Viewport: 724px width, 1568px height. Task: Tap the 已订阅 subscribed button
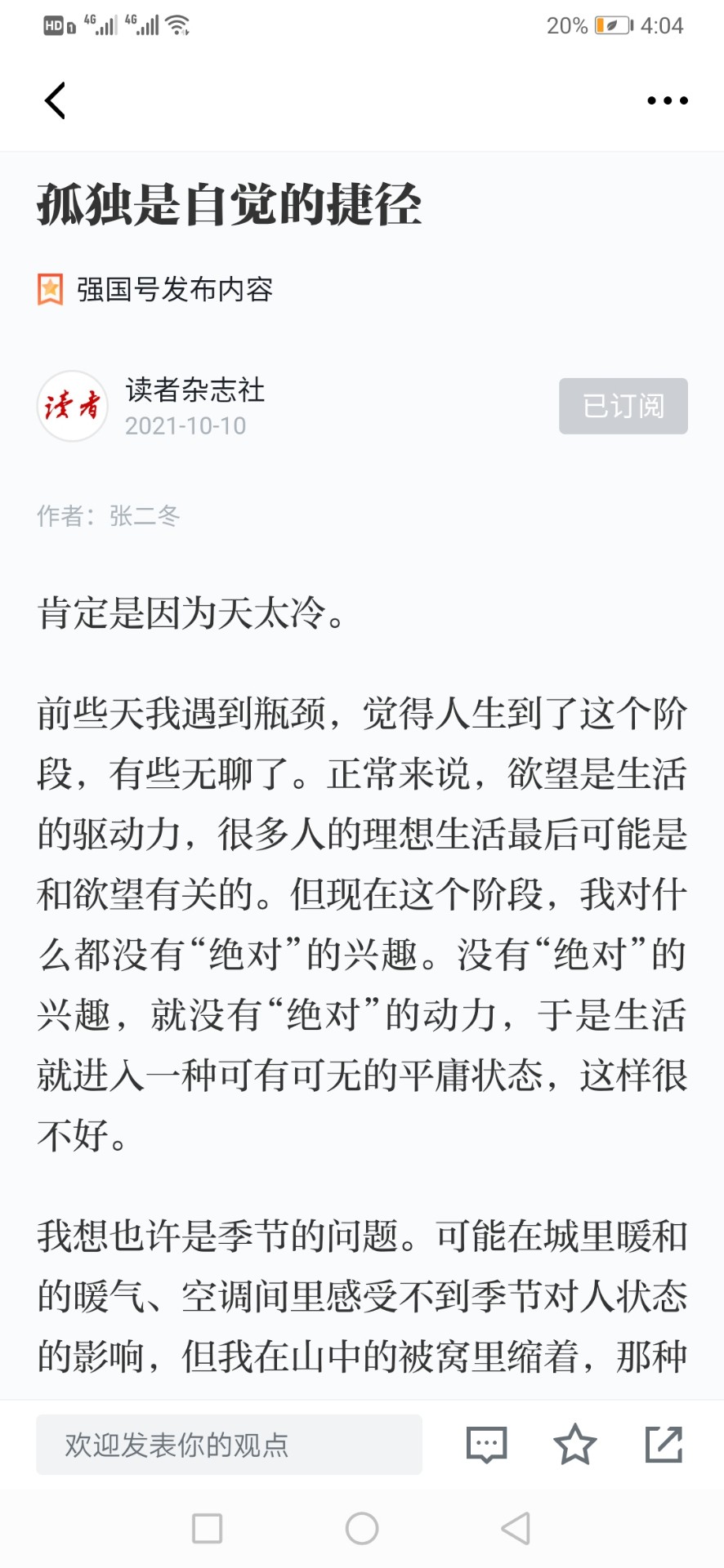pos(623,406)
